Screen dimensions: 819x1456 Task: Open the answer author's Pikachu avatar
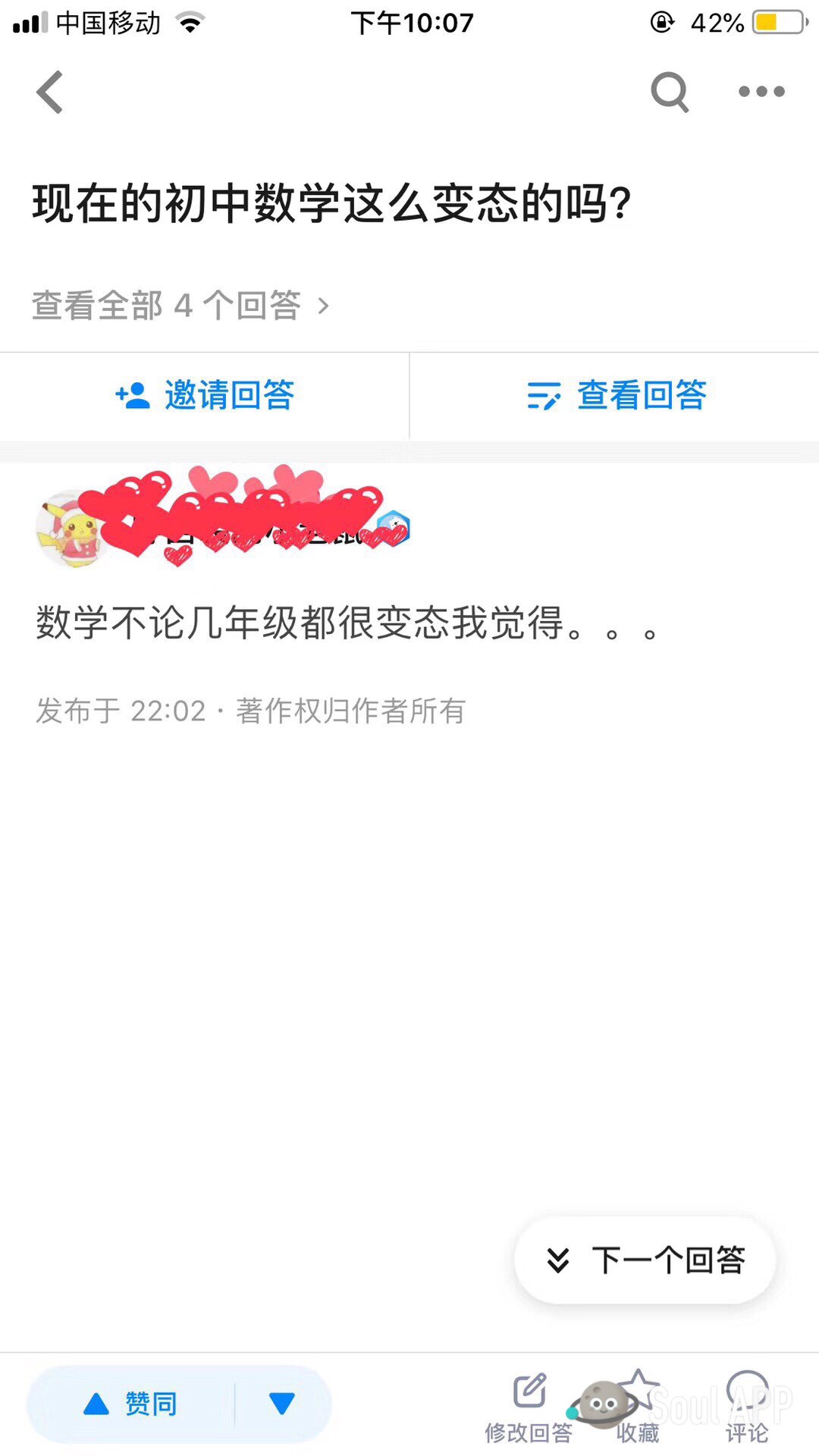[x=70, y=529]
